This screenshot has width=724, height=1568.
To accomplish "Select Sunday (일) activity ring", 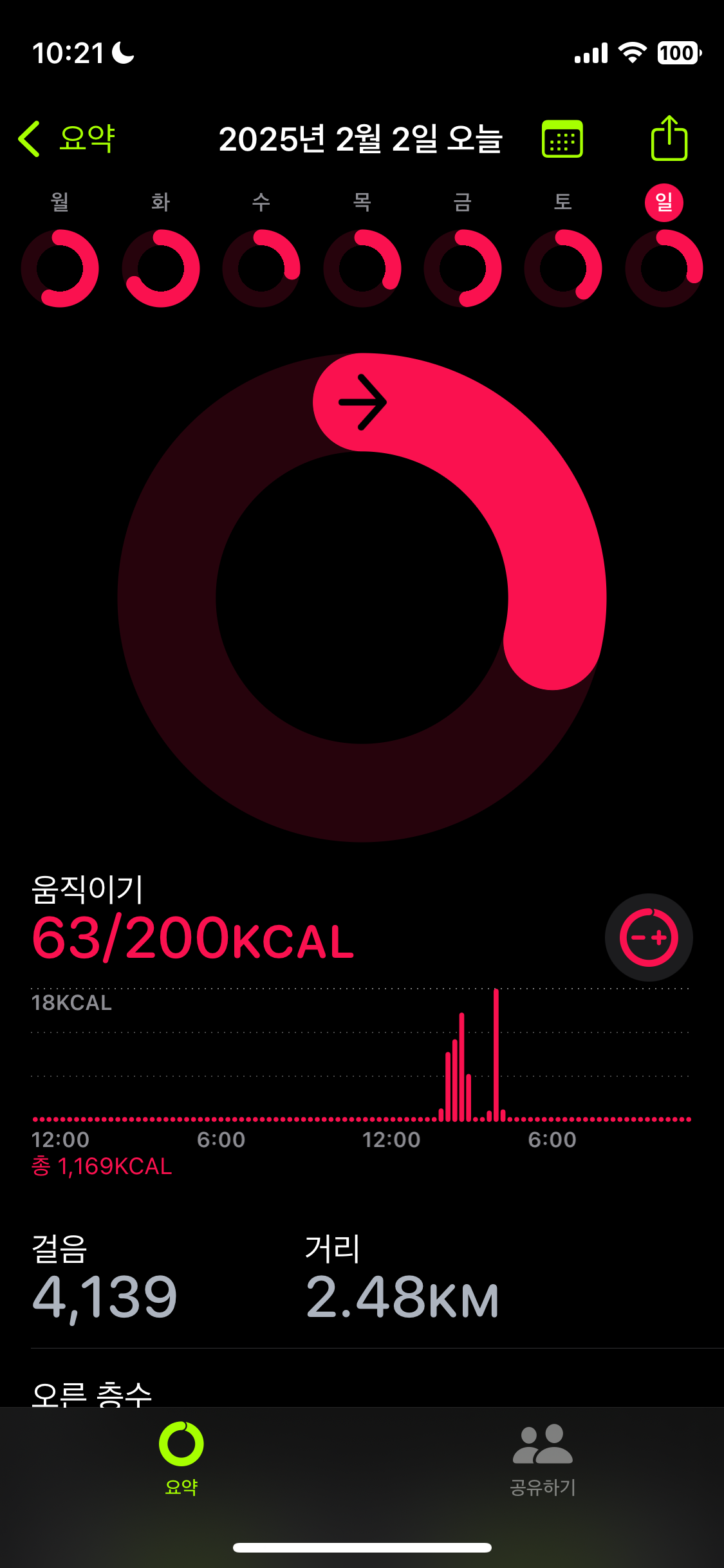I will [x=664, y=268].
